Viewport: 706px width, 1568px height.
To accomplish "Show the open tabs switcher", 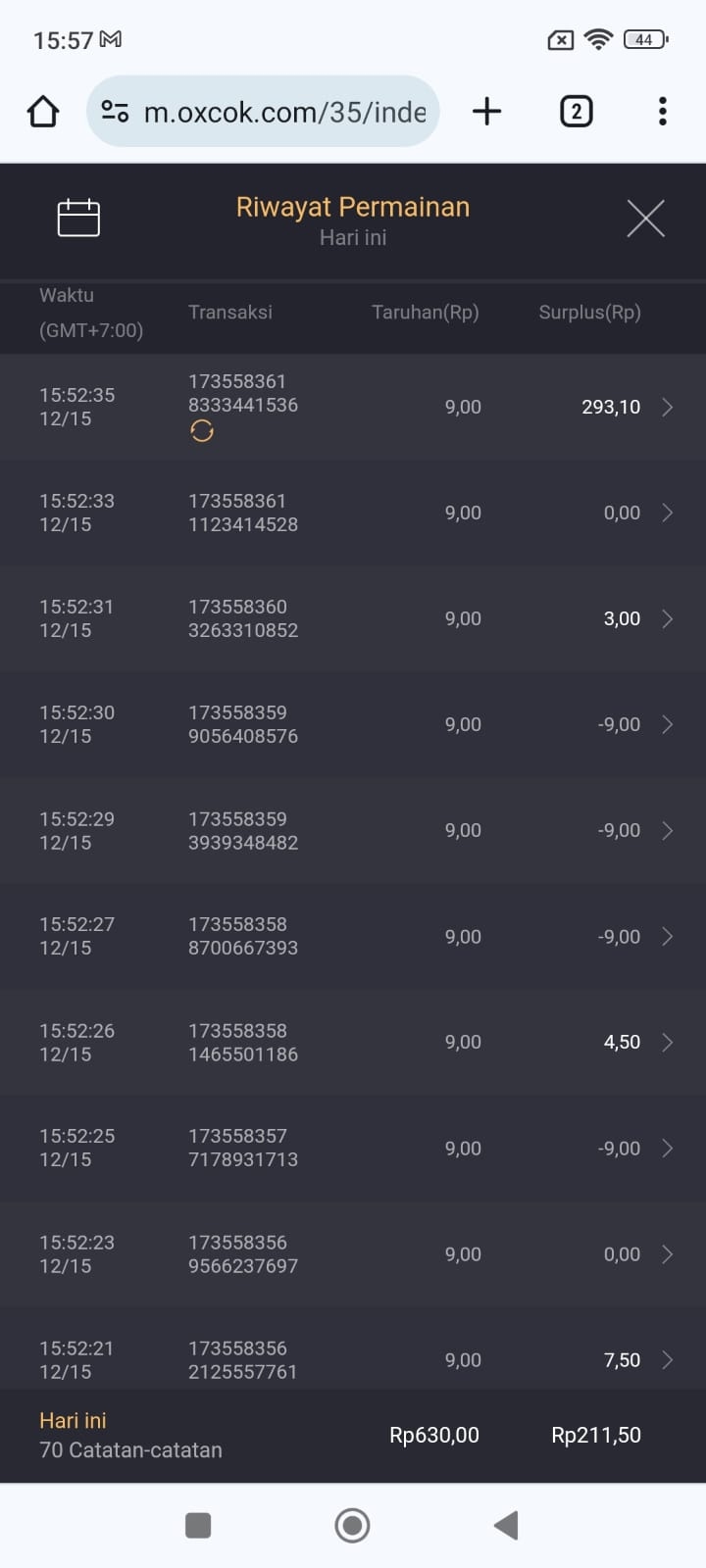I will pyautogui.click(x=576, y=112).
